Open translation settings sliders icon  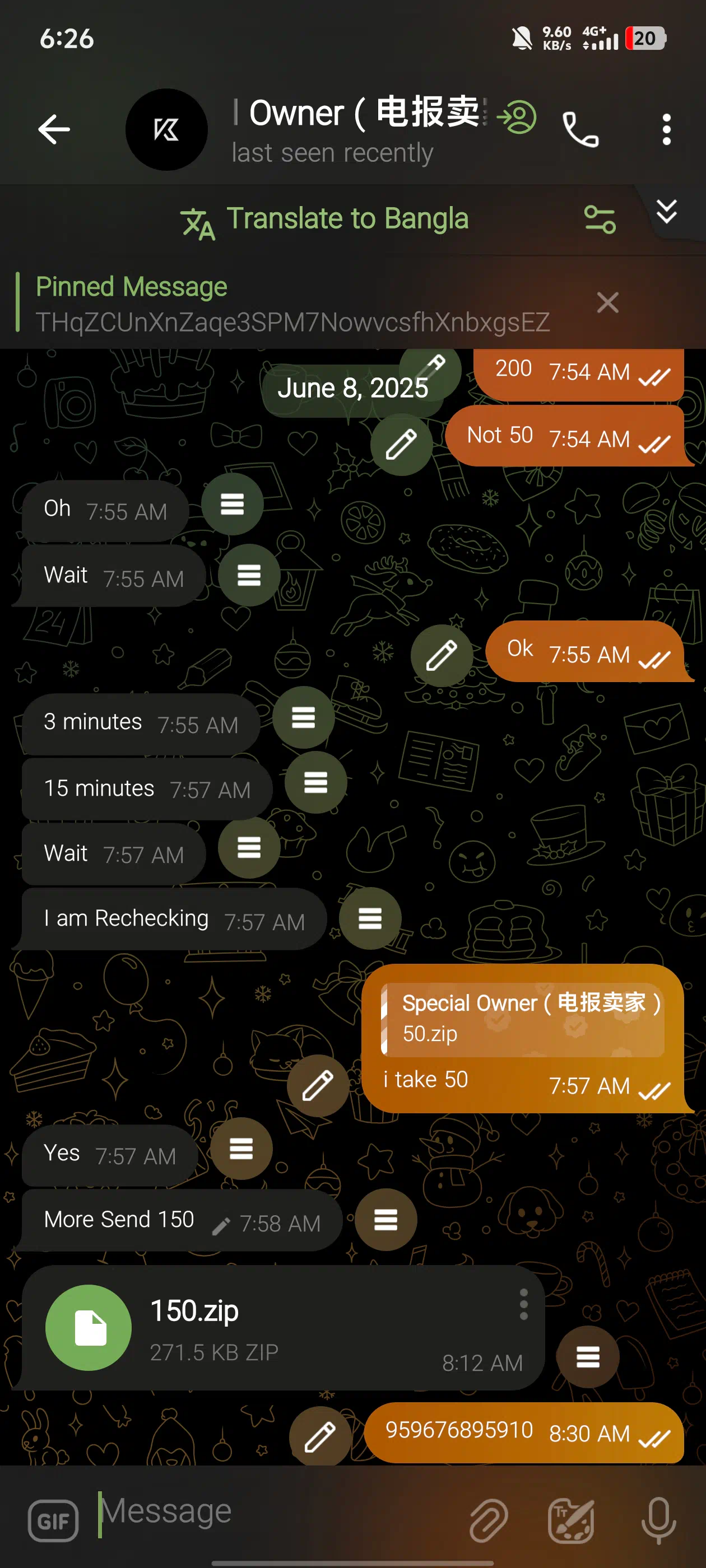(600, 220)
